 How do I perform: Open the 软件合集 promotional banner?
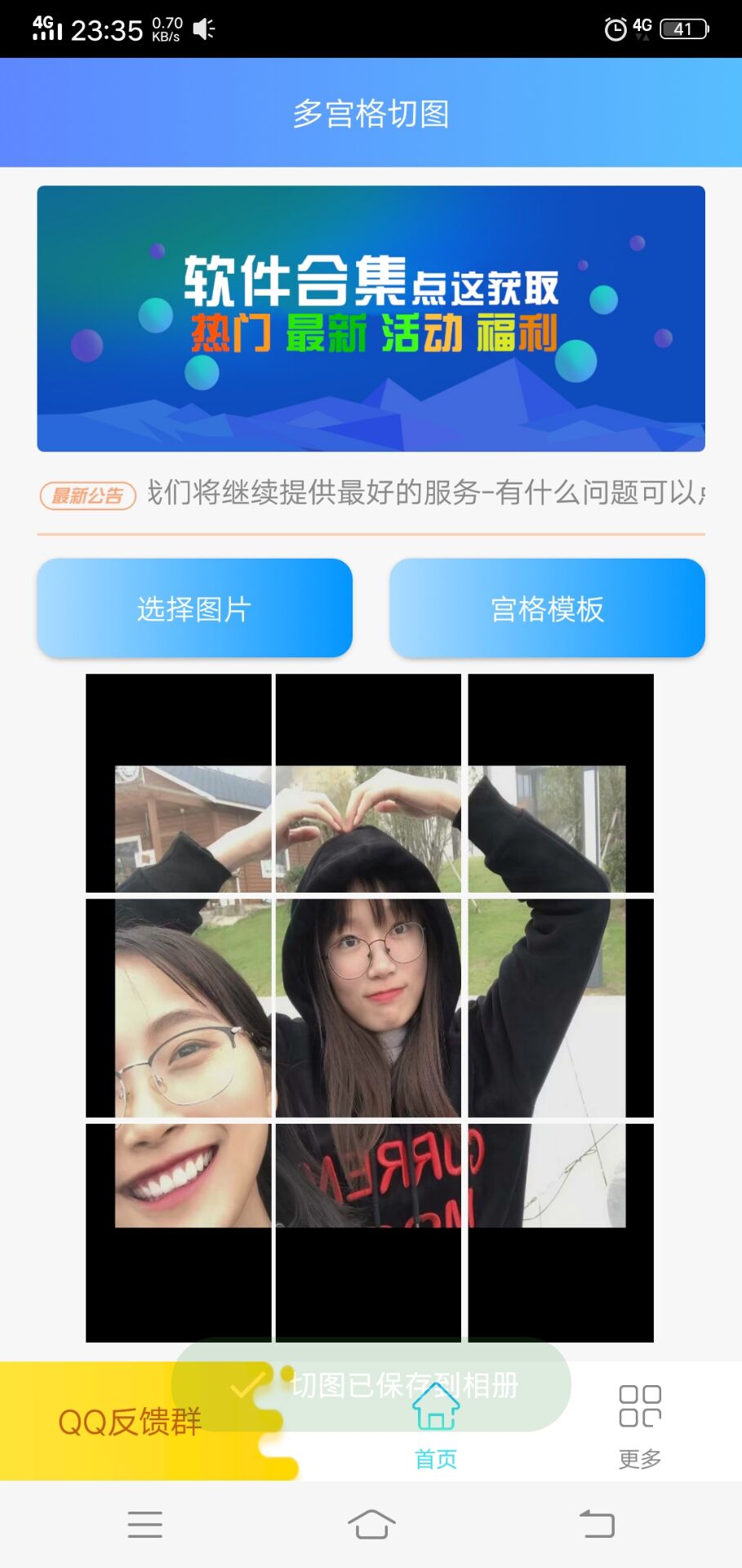point(371,318)
